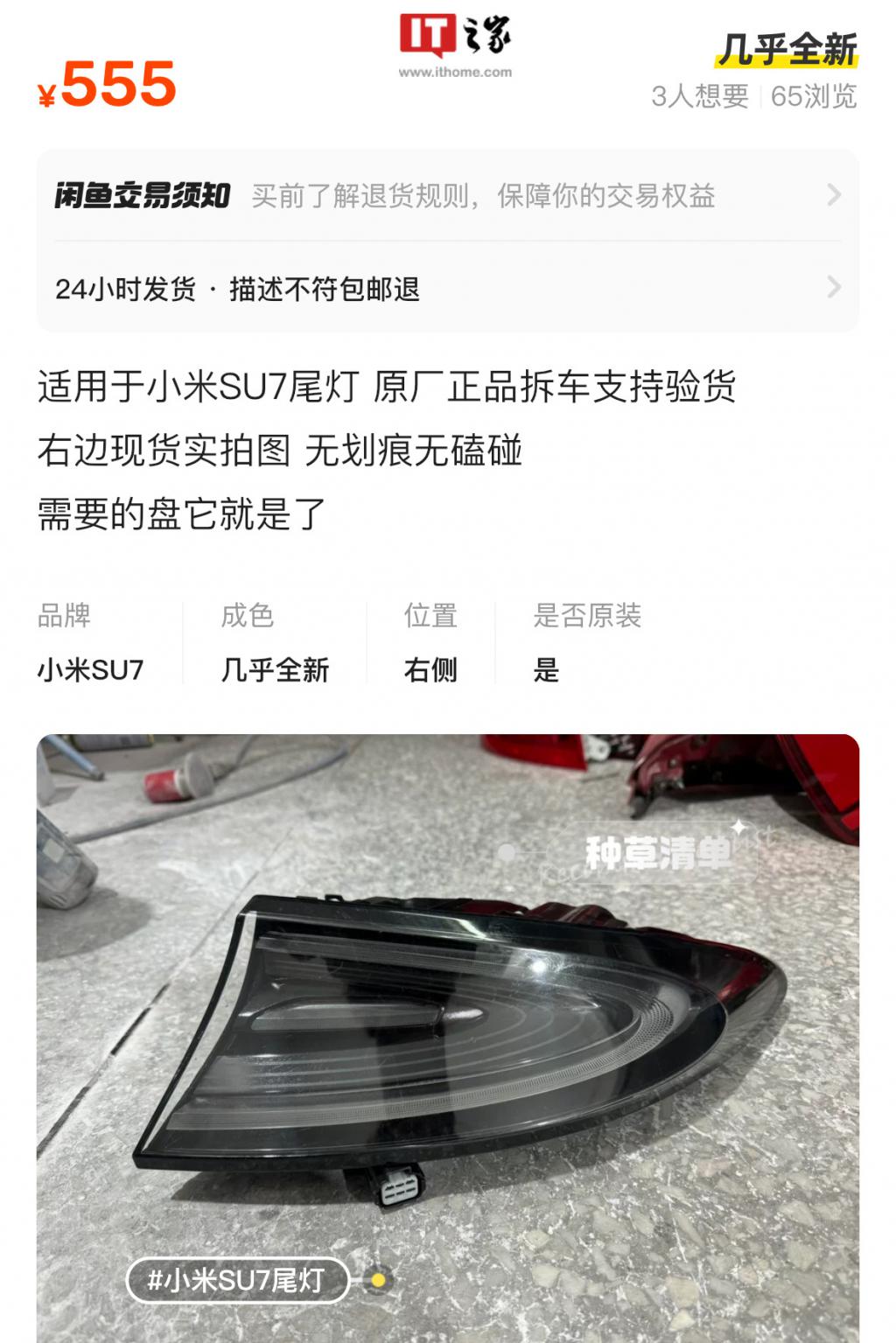Open the #小米SU7尾灯 hashtag tag
This screenshot has height=1343, width=896.
[237, 1280]
